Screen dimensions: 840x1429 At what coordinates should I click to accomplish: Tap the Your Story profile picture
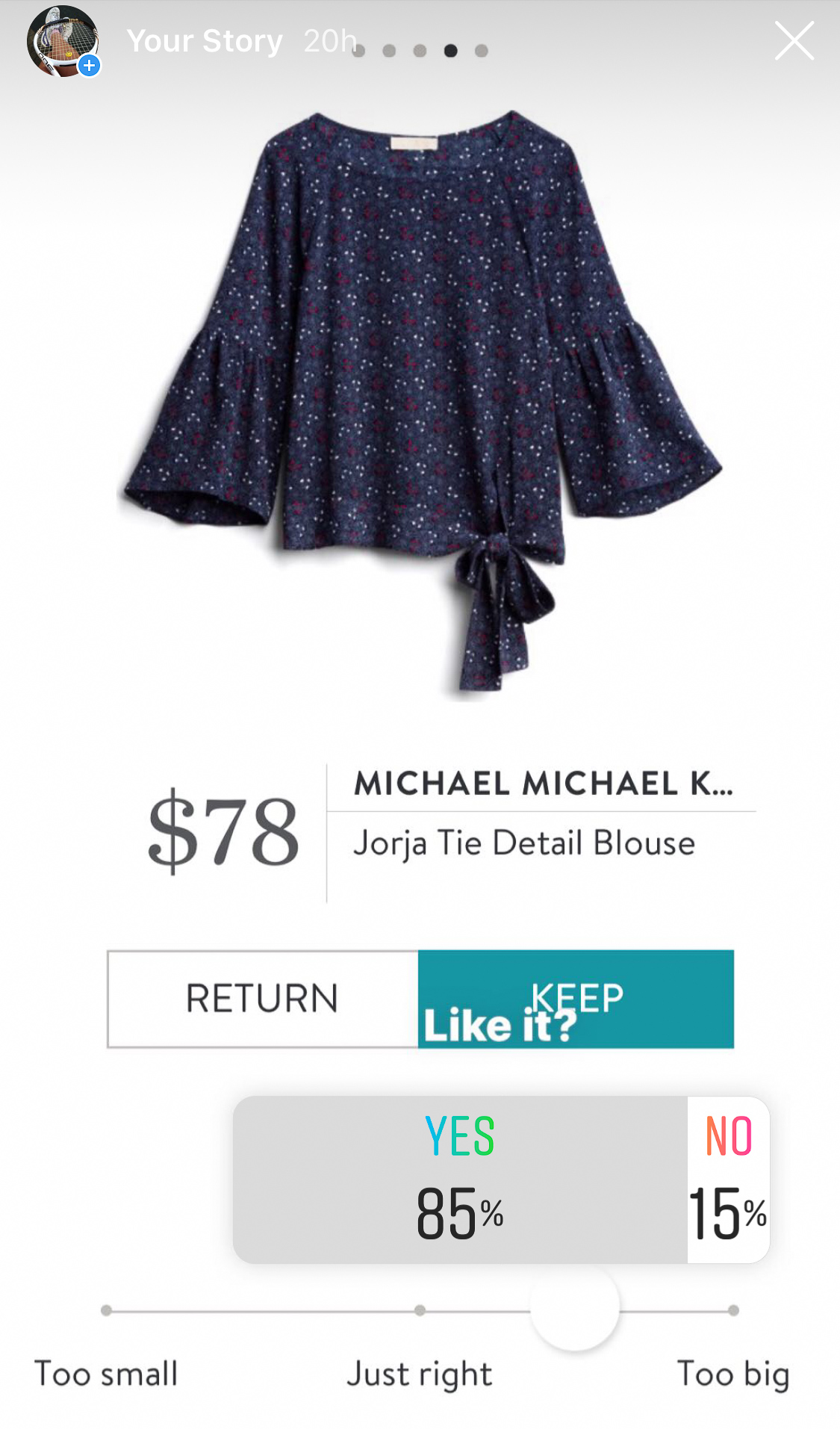tap(63, 42)
